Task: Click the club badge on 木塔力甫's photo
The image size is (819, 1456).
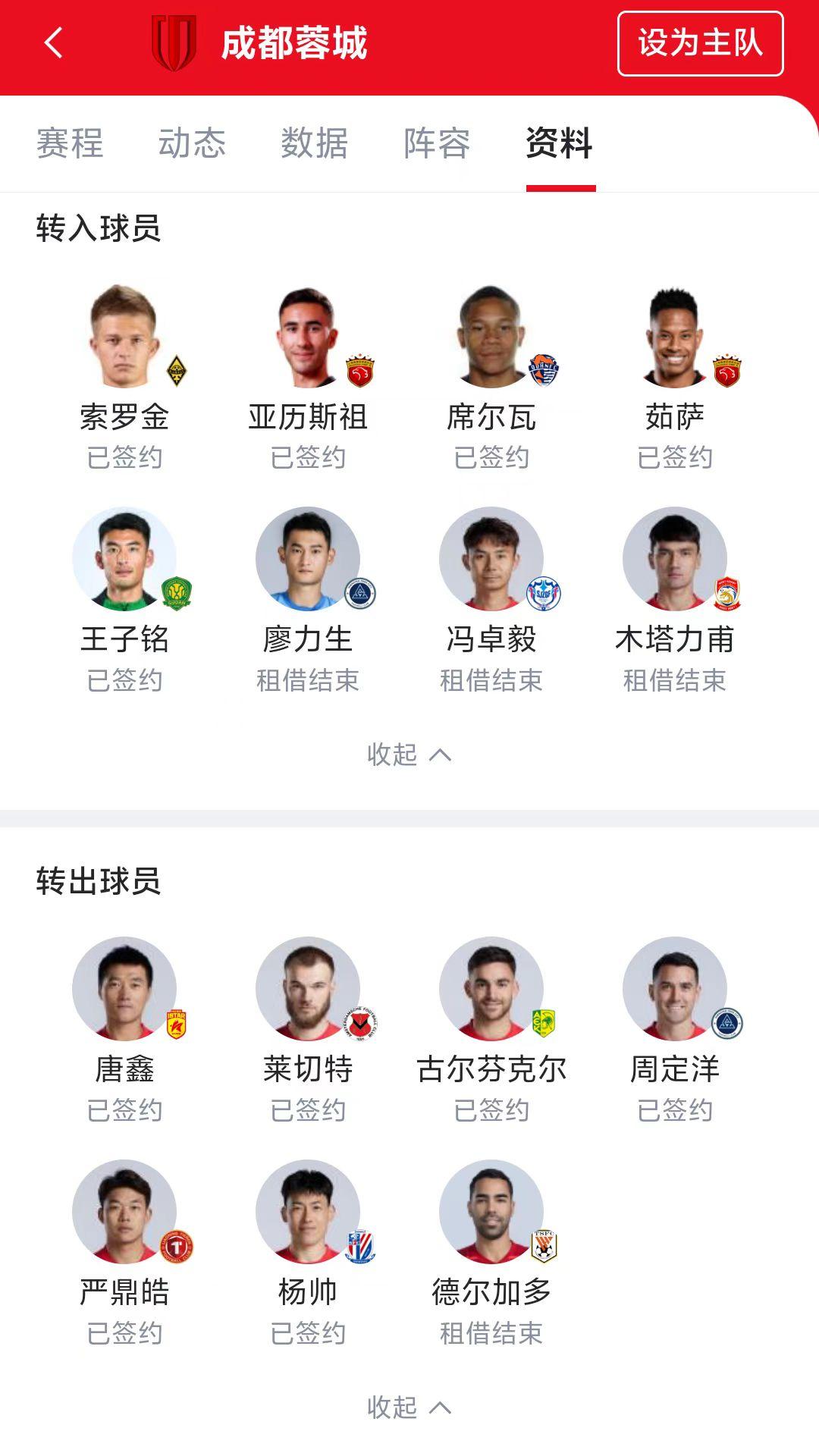Action: click(x=726, y=591)
